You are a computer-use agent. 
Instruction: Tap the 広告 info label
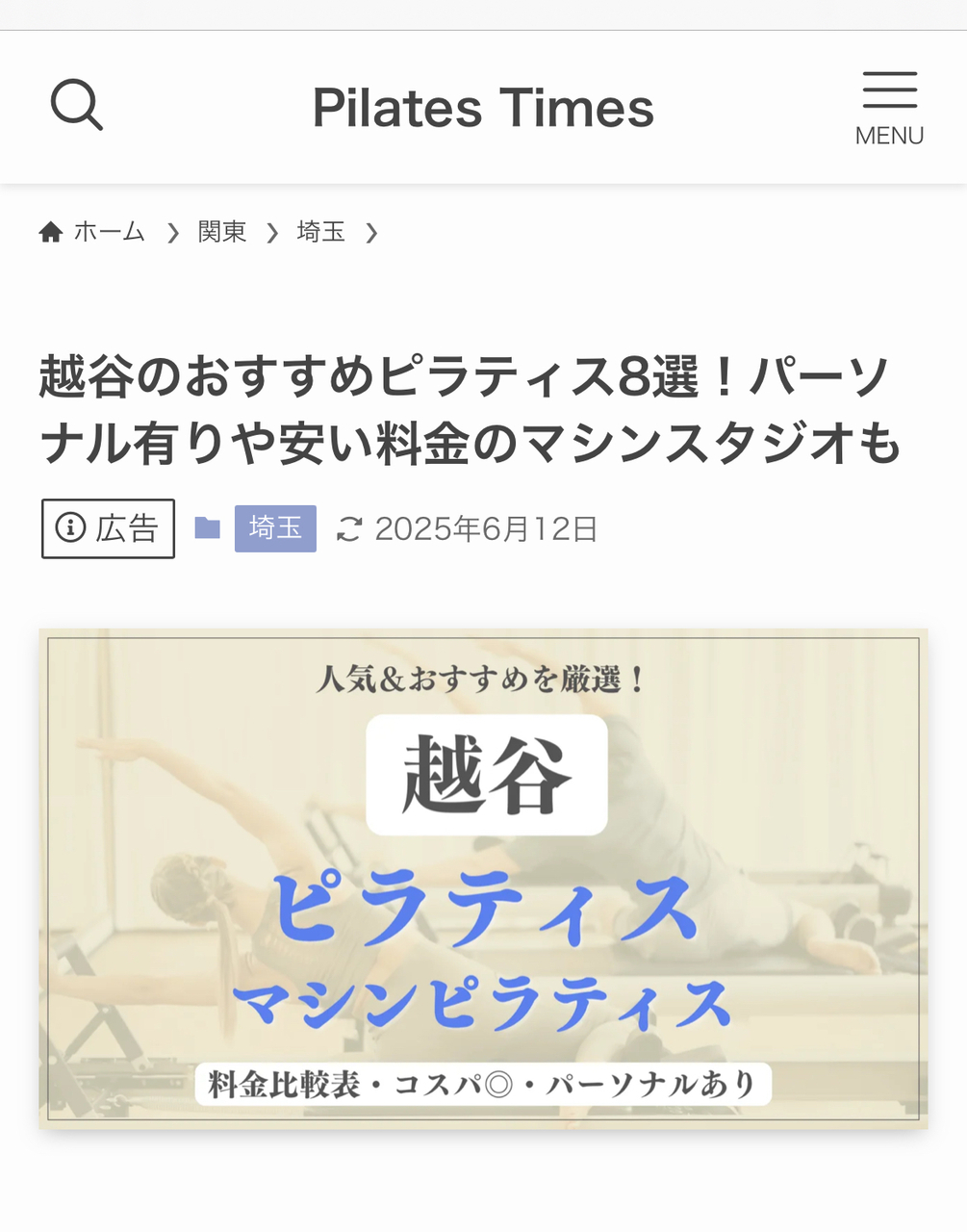pos(108,528)
